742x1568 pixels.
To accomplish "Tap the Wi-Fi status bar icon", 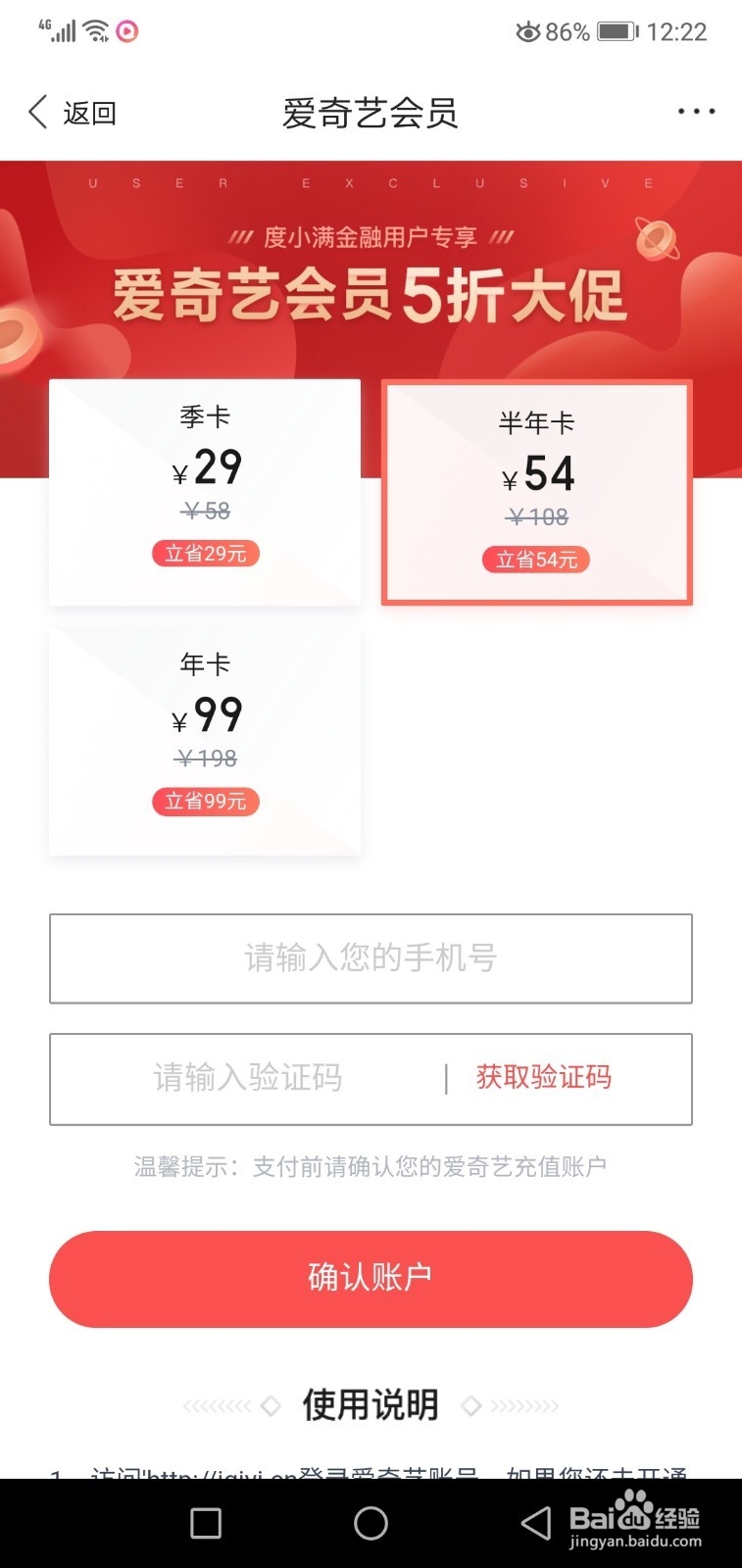I will (x=93, y=29).
